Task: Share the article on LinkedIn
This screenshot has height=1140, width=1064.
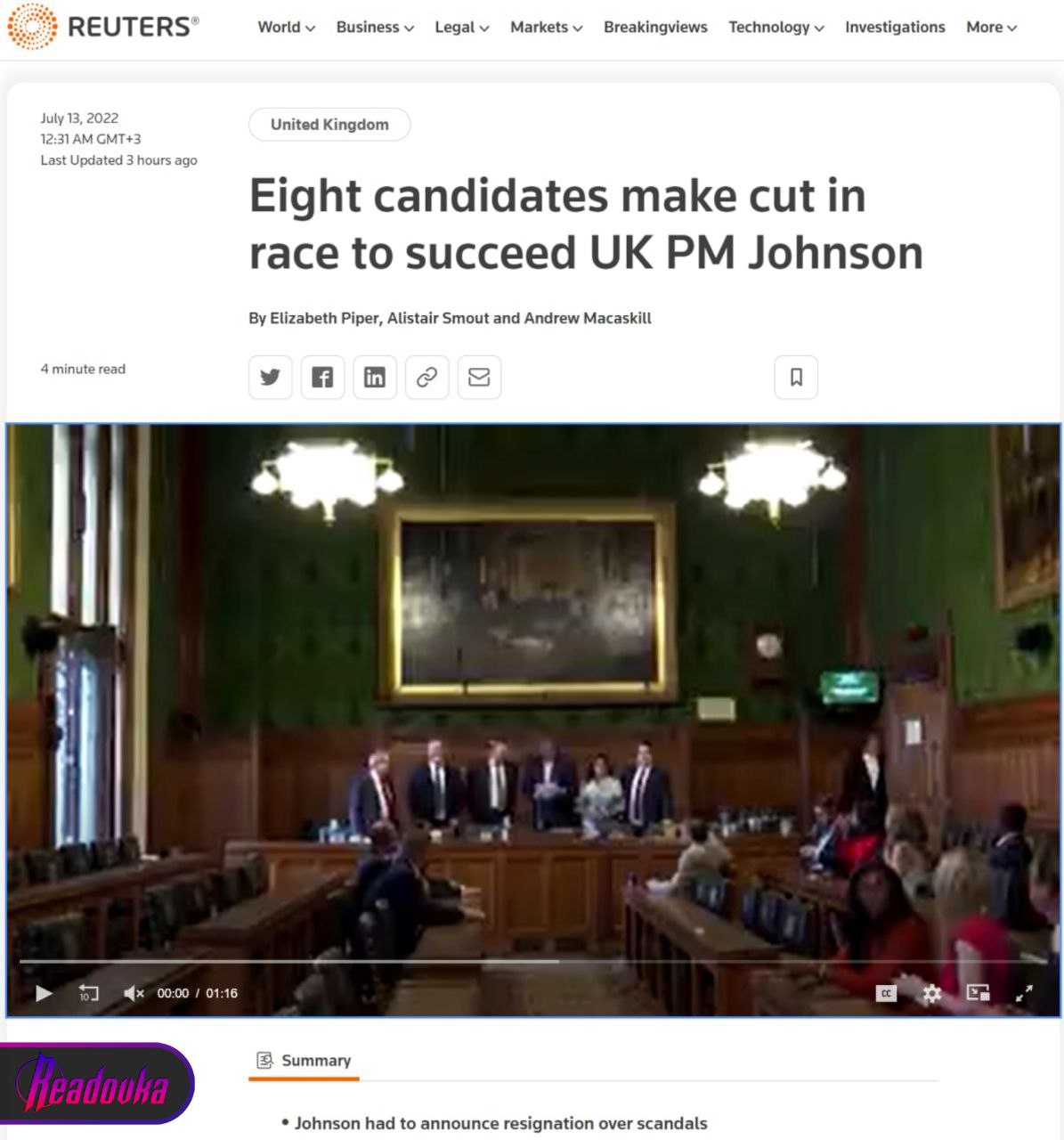Action: click(375, 378)
